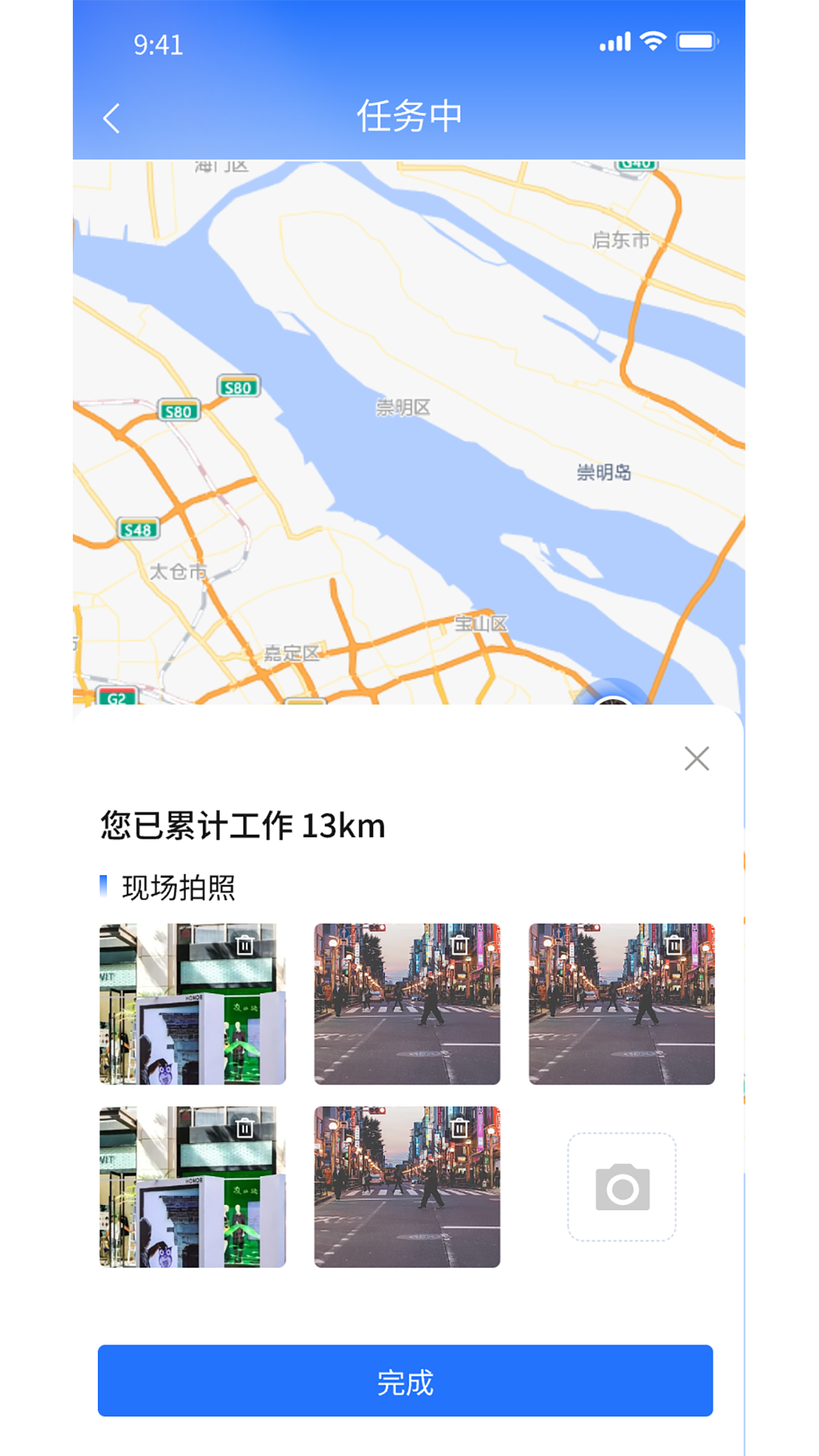819x1456 pixels.
Task: Delete the street photo in the bottom row
Action: [x=460, y=1128]
